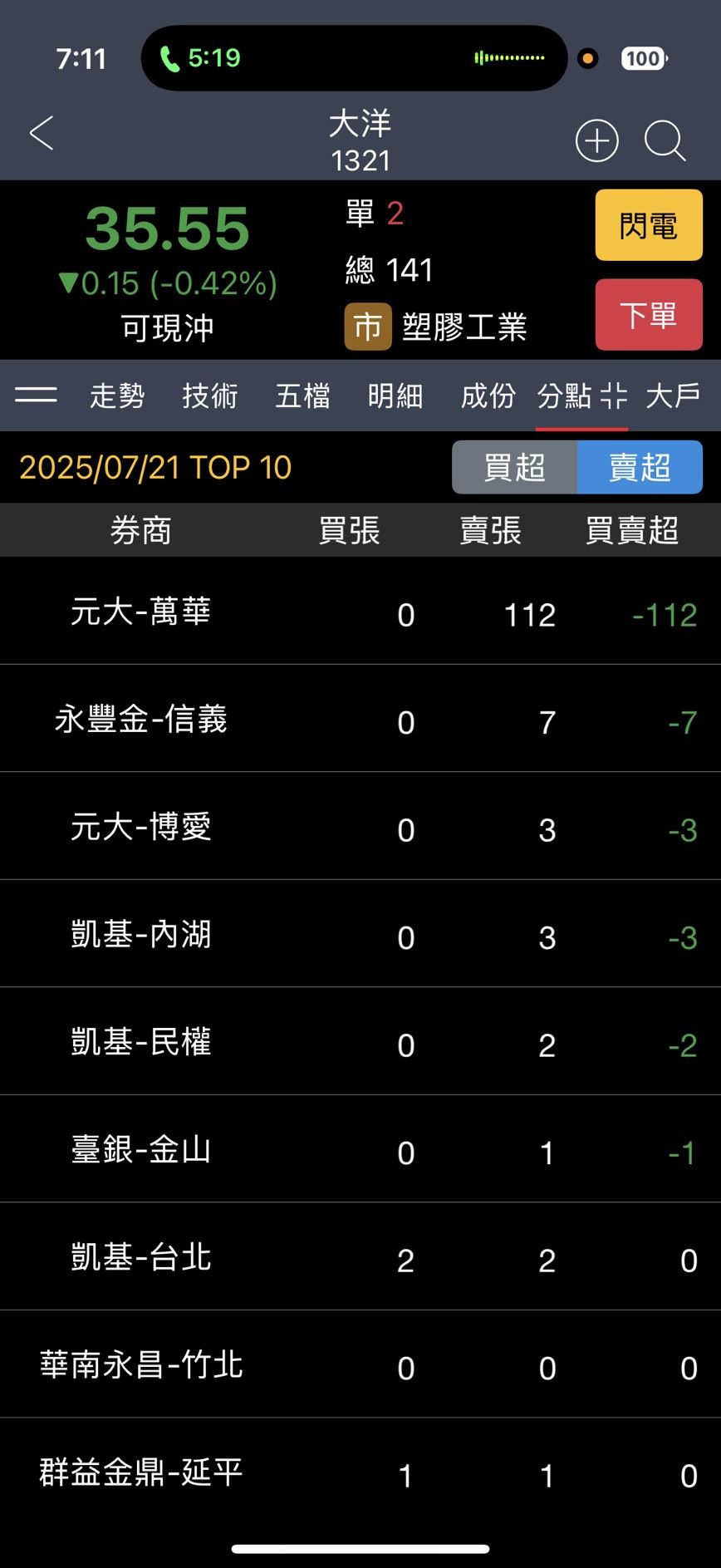The height and width of the screenshot is (1568, 721).
Task: Open the stock search magnifier
Action: (665, 140)
